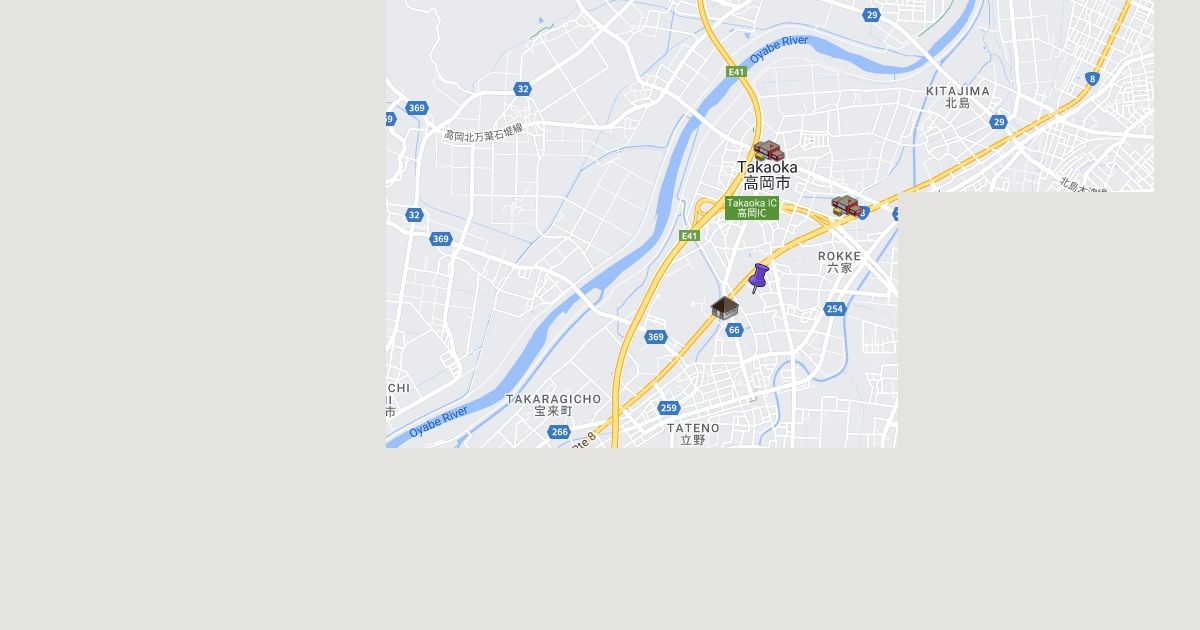Tap the purple pushpin marker
This screenshot has width=1200, height=630.
[x=759, y=277]
